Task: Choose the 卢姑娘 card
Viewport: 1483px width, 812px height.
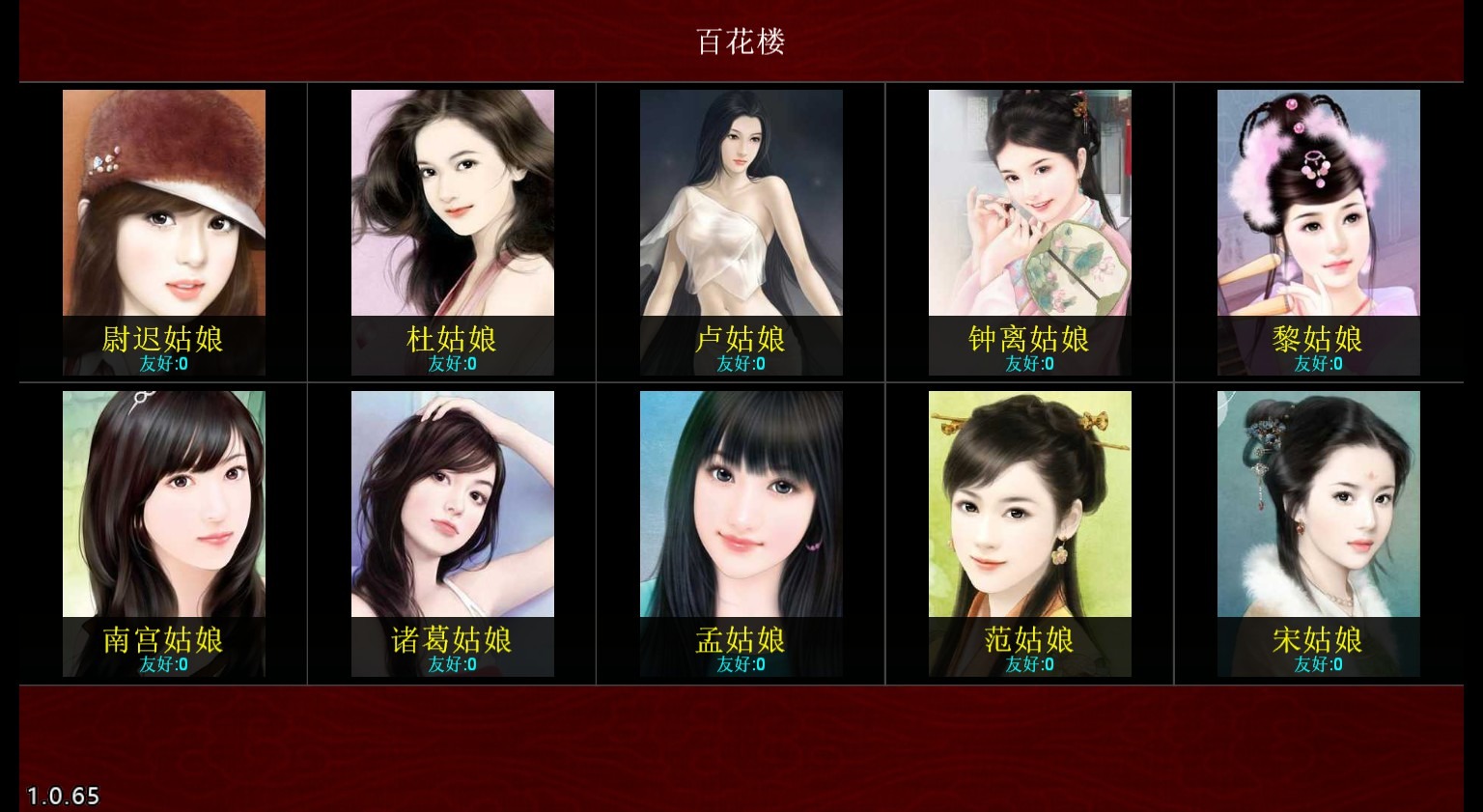Action: click(x=741, y=232)
